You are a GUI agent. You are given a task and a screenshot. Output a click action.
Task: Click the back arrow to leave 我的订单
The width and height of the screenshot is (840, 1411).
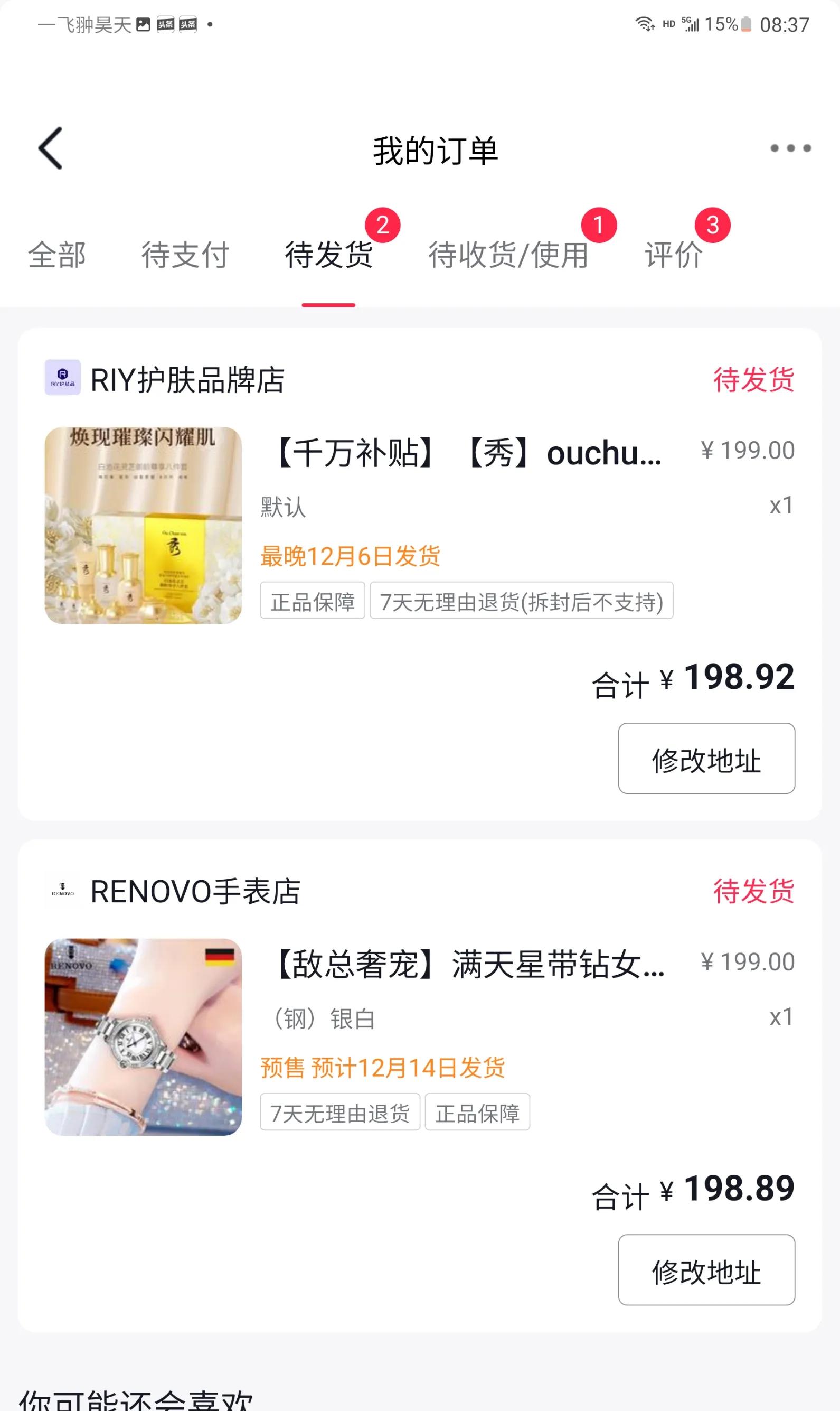[x=50, y=148]
